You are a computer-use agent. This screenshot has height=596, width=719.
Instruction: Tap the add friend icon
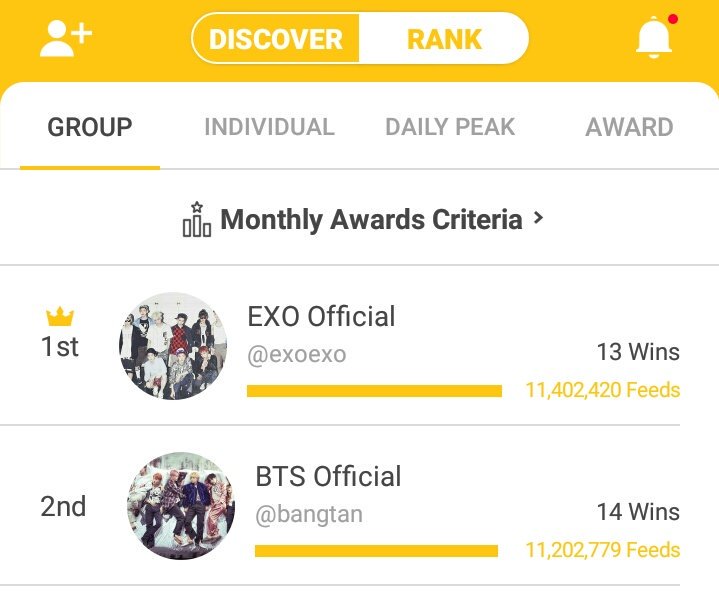coord(66,38)
